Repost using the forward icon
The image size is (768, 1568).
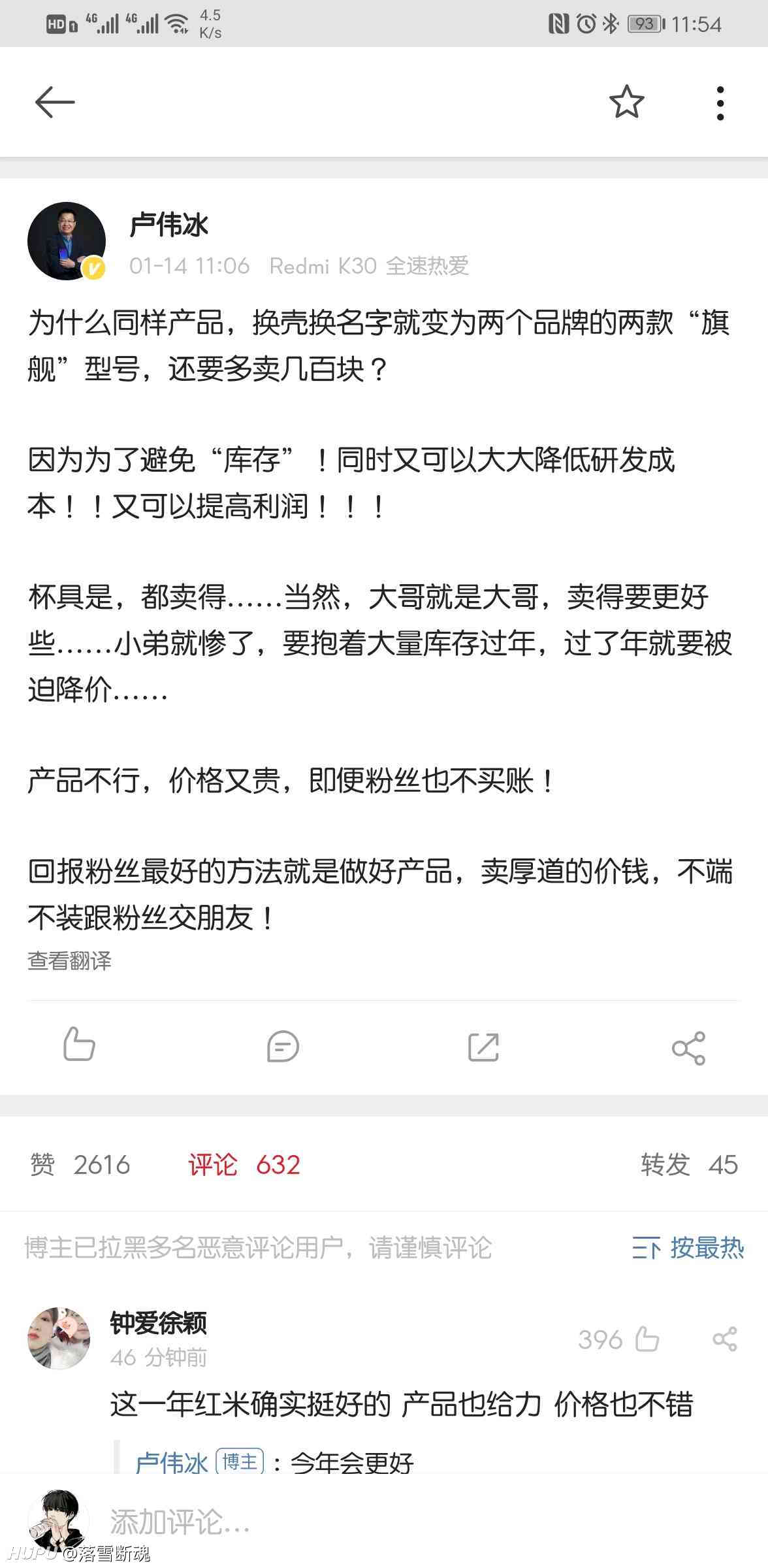(x=484, y=1047)
